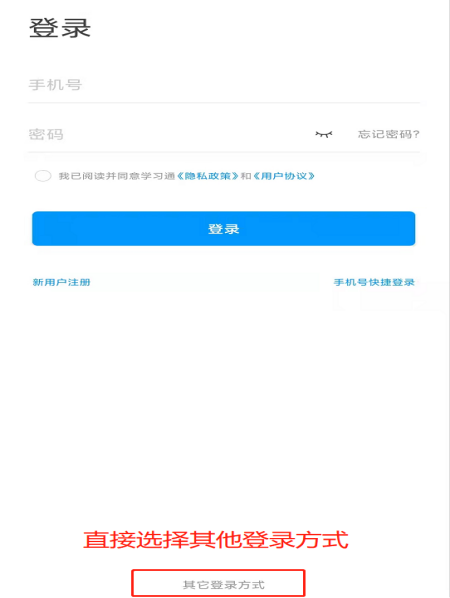Open the 《隐私政策》 link
This screenshot has width=450, height=598.
207,176
